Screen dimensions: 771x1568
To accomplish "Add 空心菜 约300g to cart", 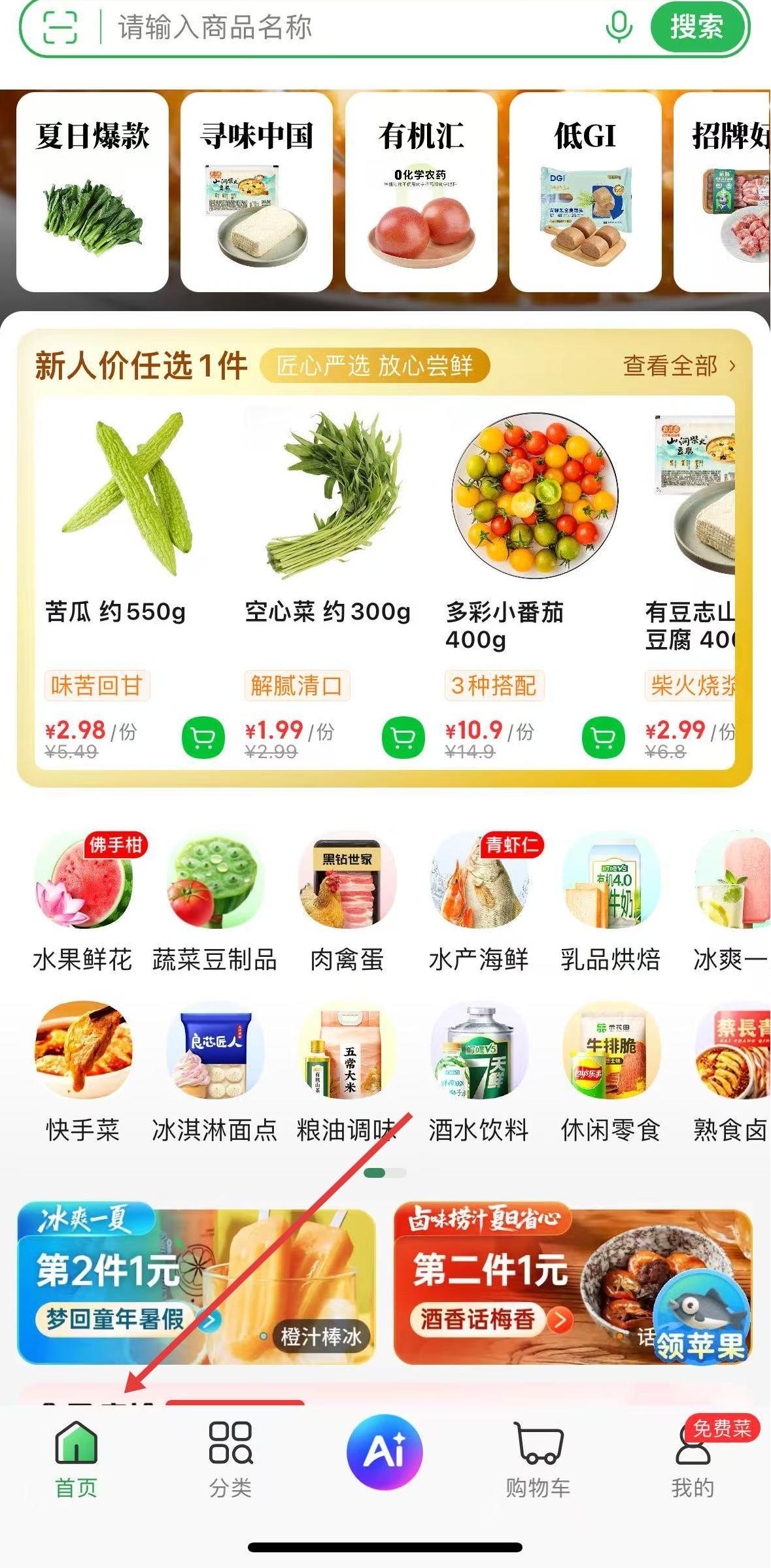I will click(x=403, y=738).
